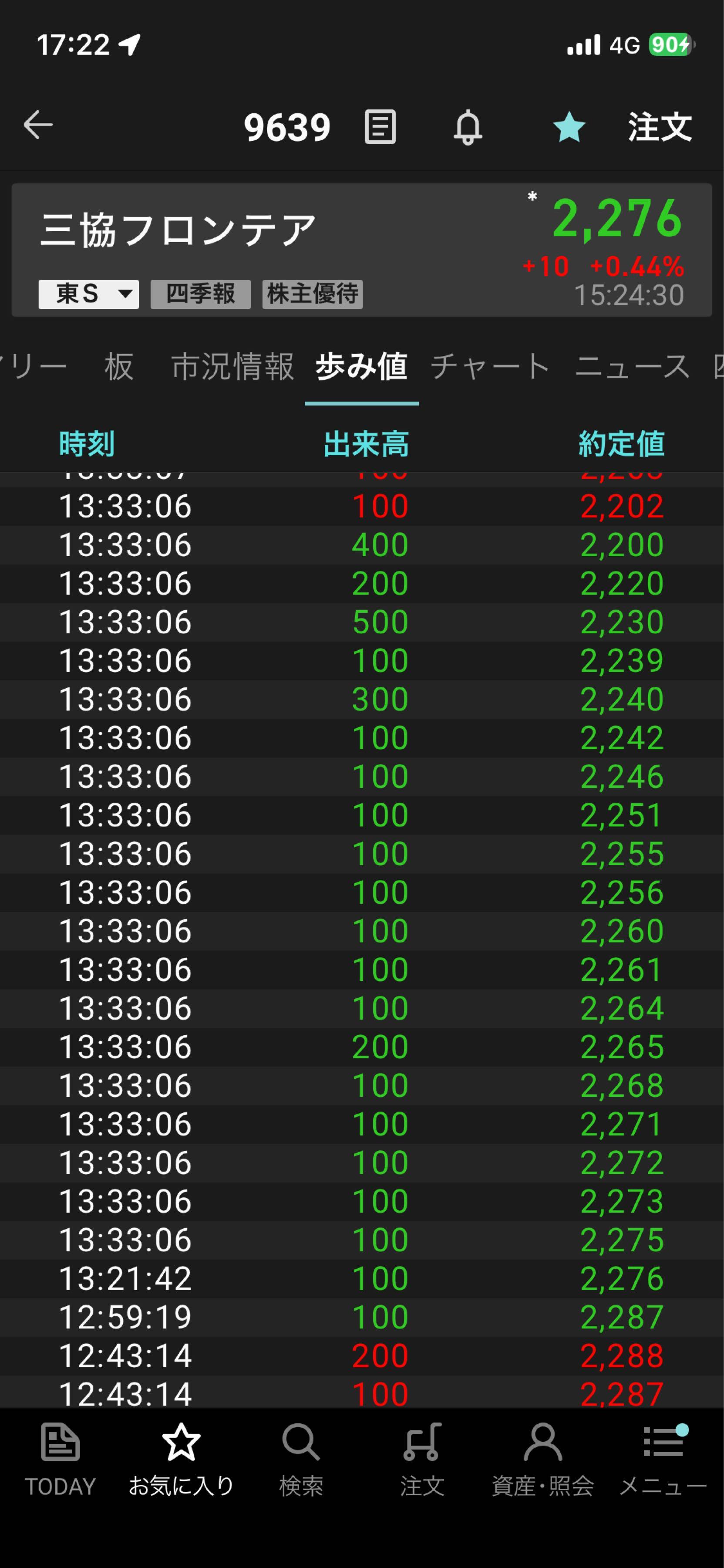Open the 株主優待 chip
The image size is (724, 1568).
tap(312, 294)
